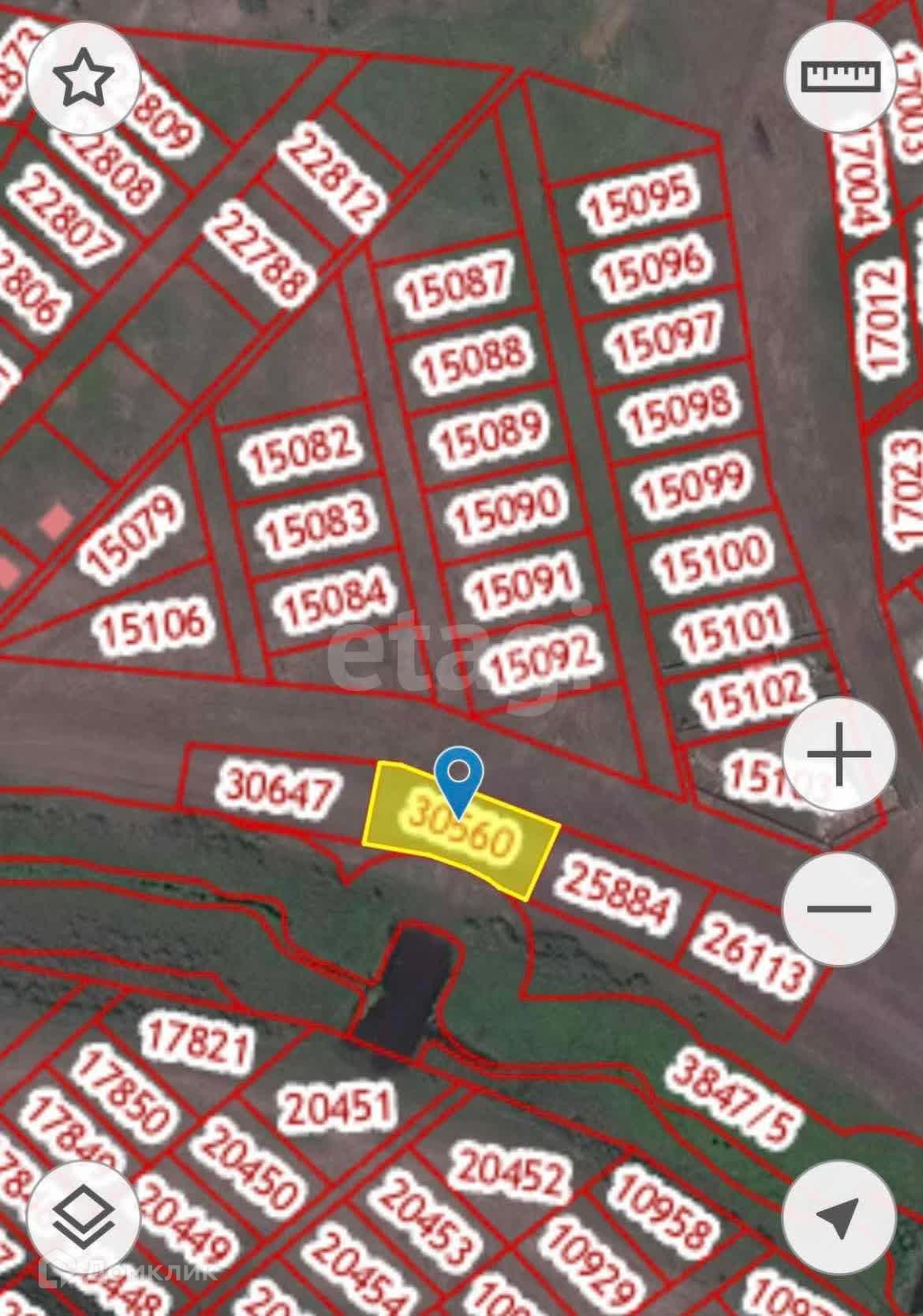Zoom out with the minus button

point(839,907)
